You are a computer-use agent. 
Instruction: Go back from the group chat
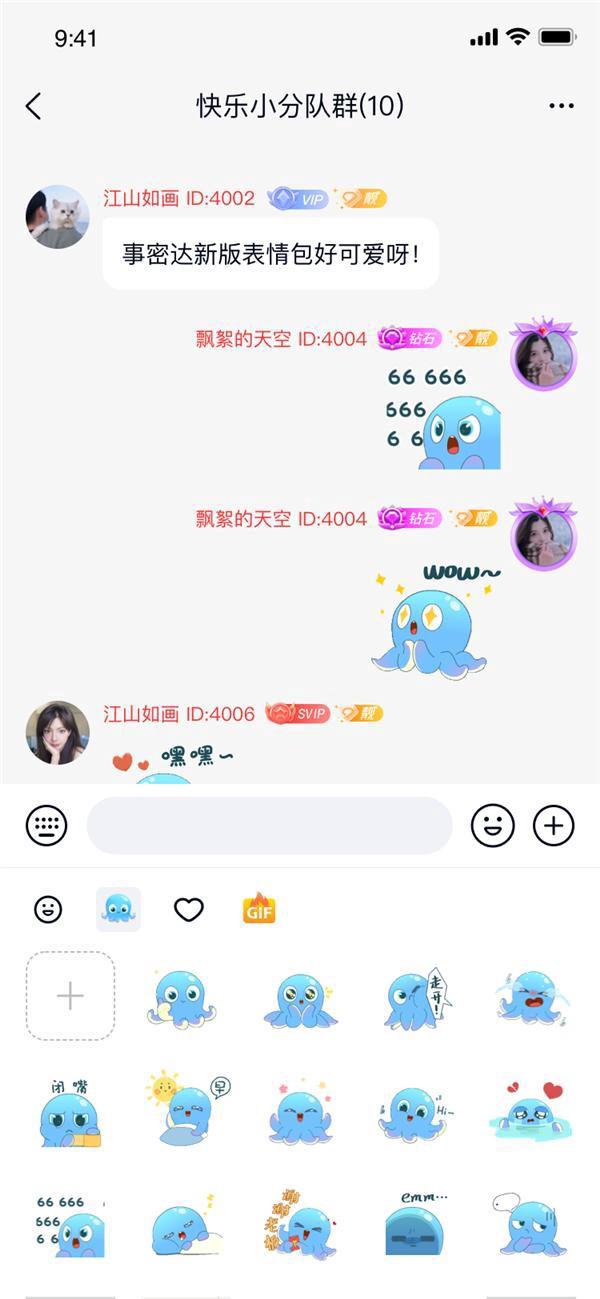pyautogui.click(x=34, y=106)
